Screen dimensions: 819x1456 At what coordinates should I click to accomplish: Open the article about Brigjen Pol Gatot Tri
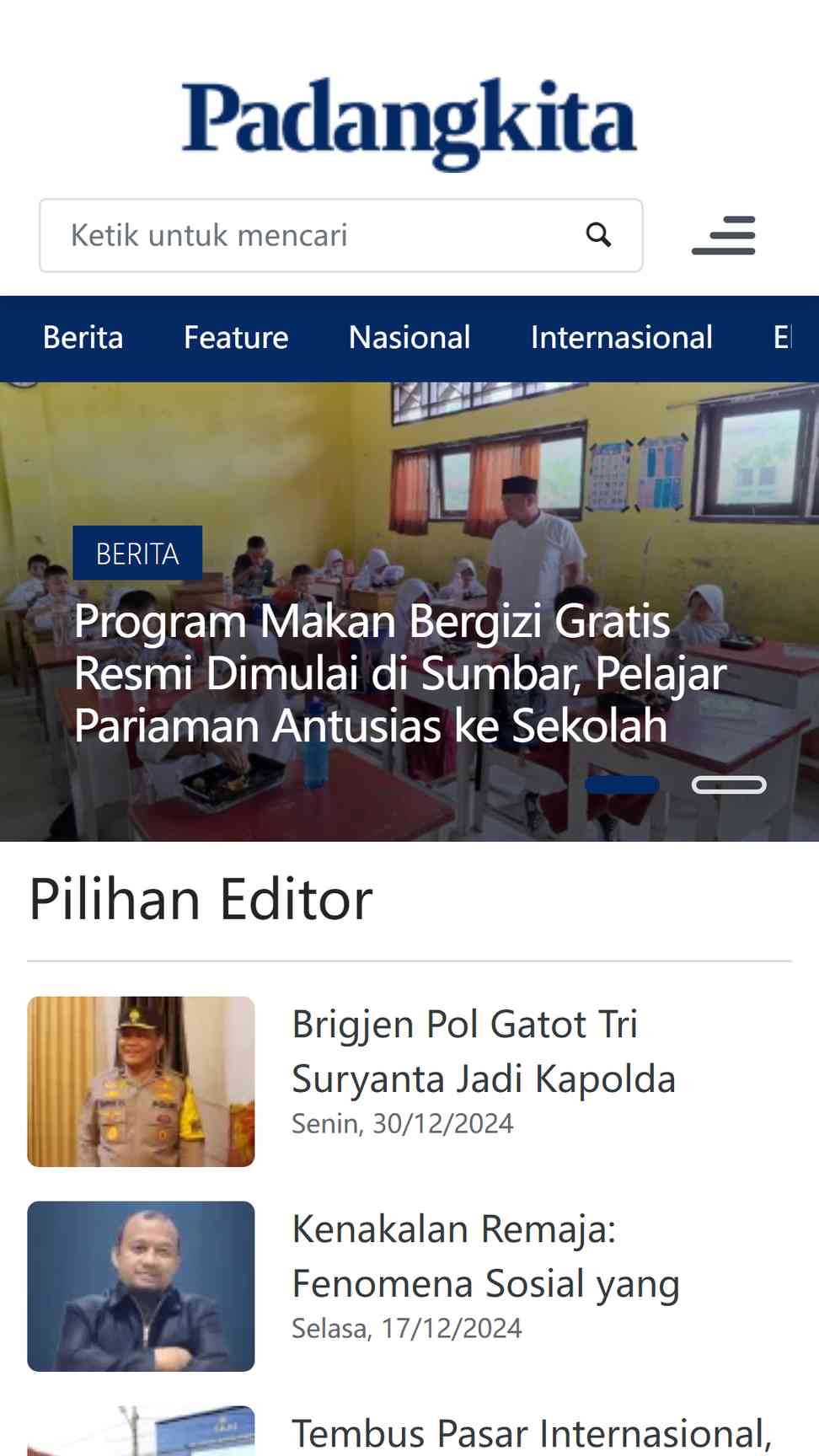click(484, 1052)
